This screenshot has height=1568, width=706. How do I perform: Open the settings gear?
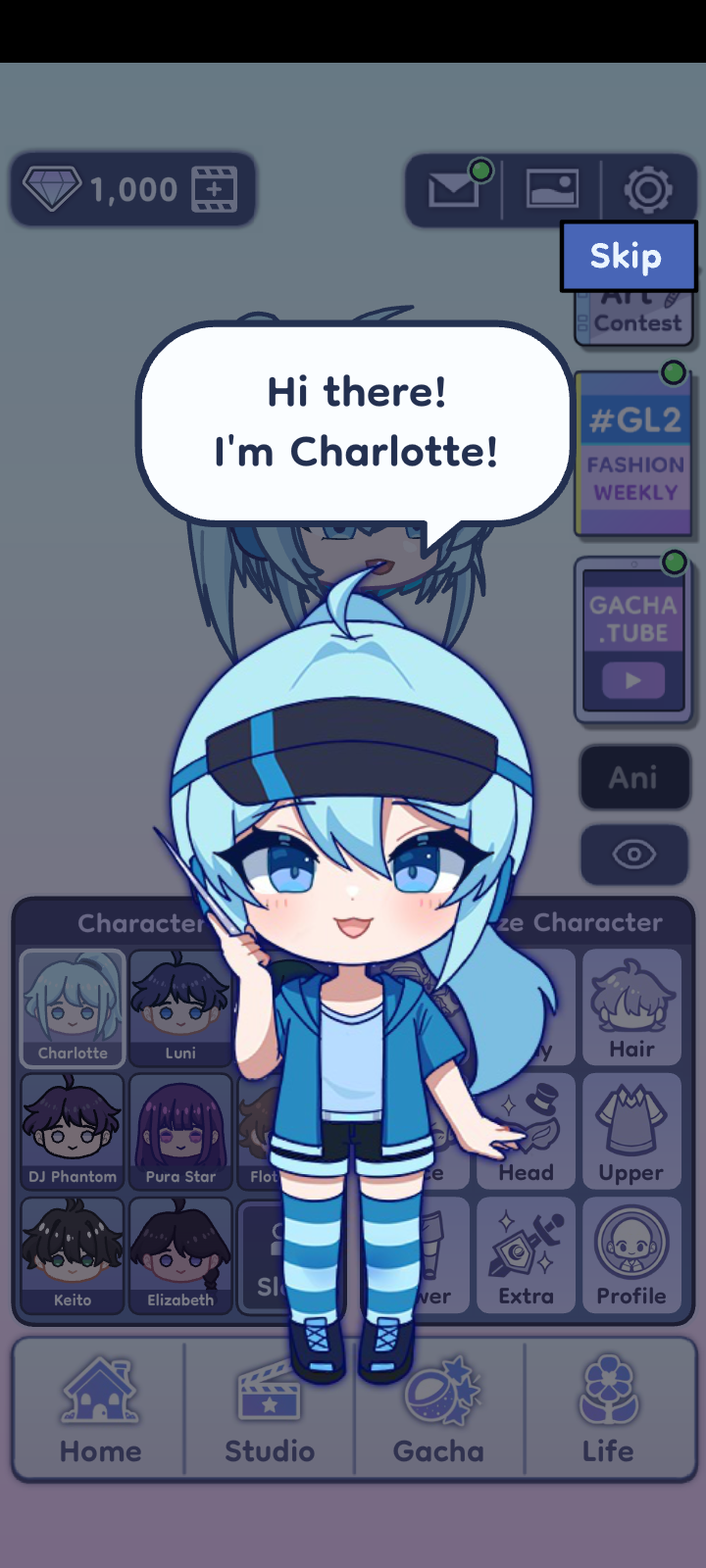pyautogui.click(x=648, y=189)
